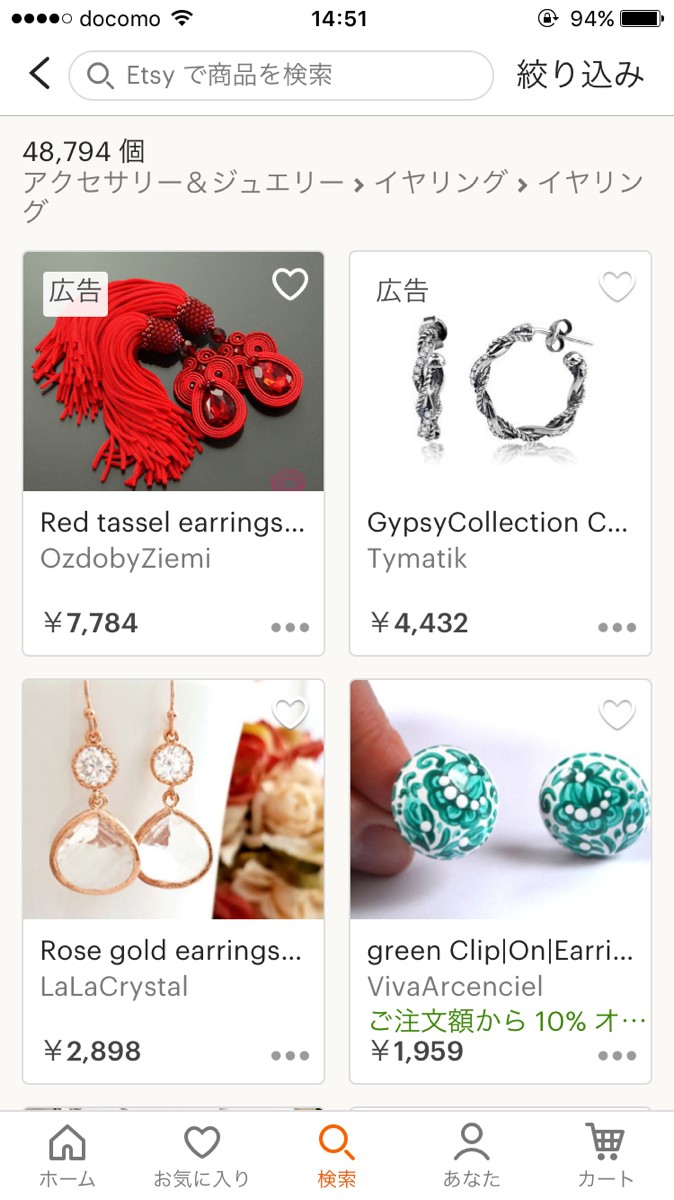Open more options for VivaArcenciel earrings
The height and width of the screenshot is (1200, 674).
tap(617, 1055)
